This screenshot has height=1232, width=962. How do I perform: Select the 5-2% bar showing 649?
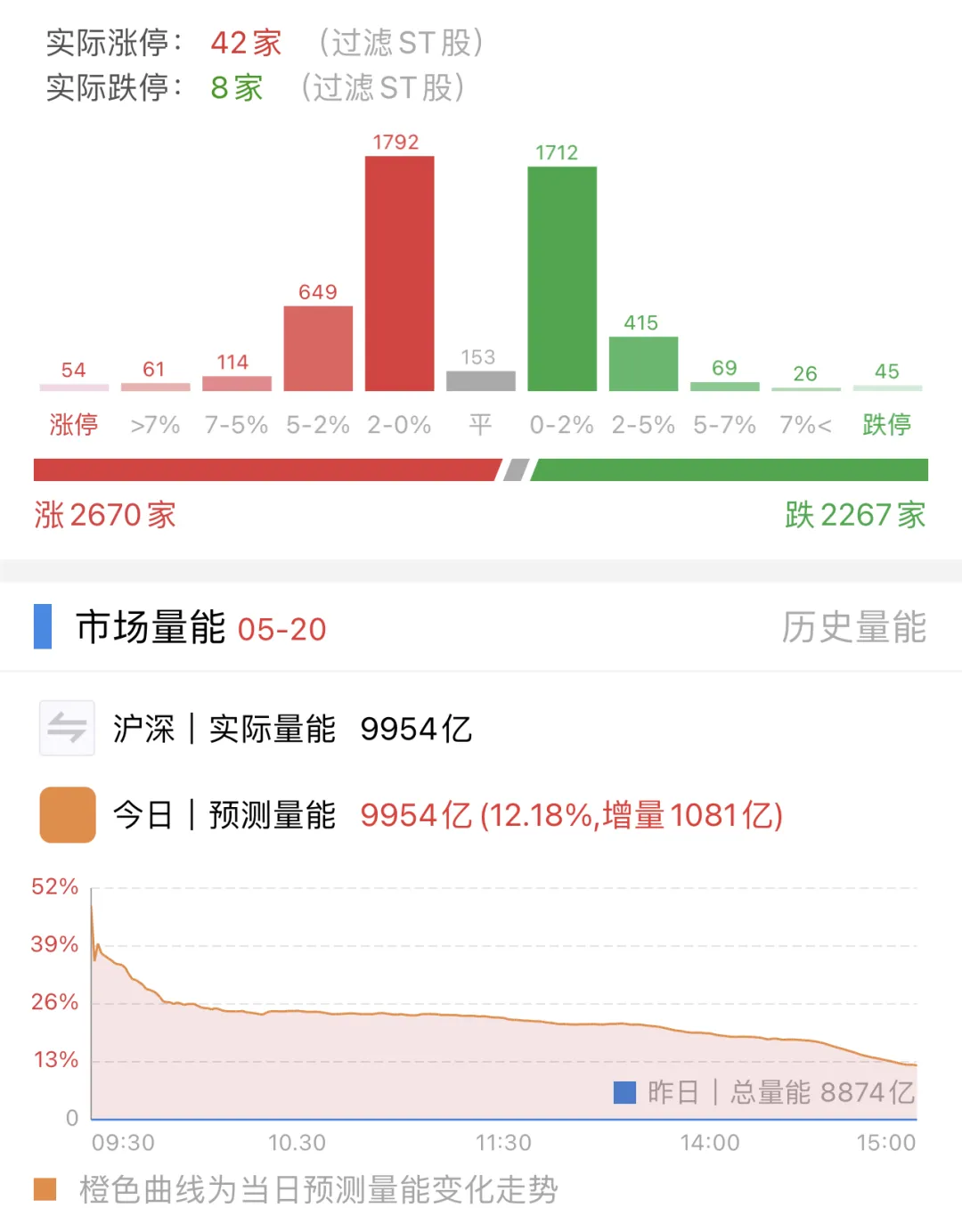pos(317,347)
